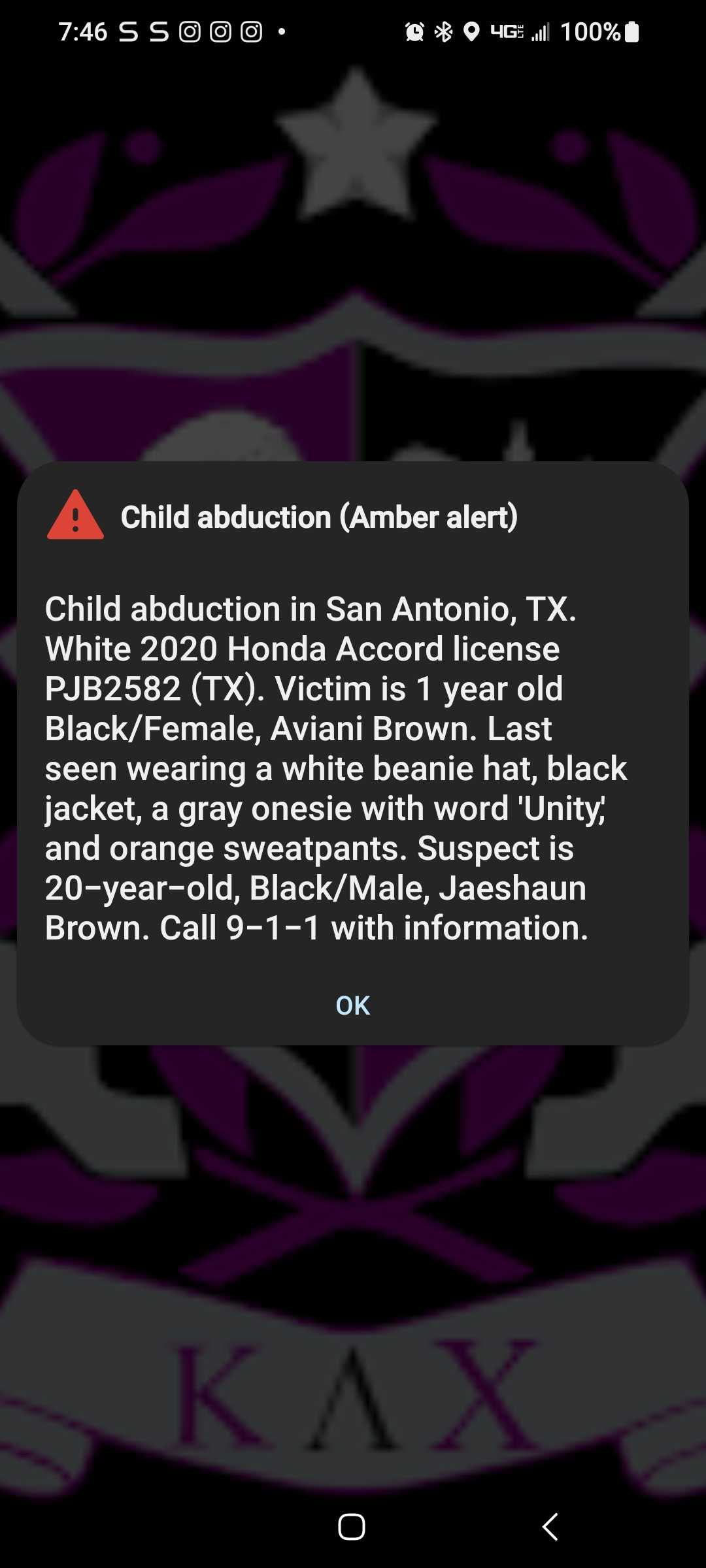Go back using the navigation bar arrow
This screenshot has height=1568, width=706.
pos(550,1527)
